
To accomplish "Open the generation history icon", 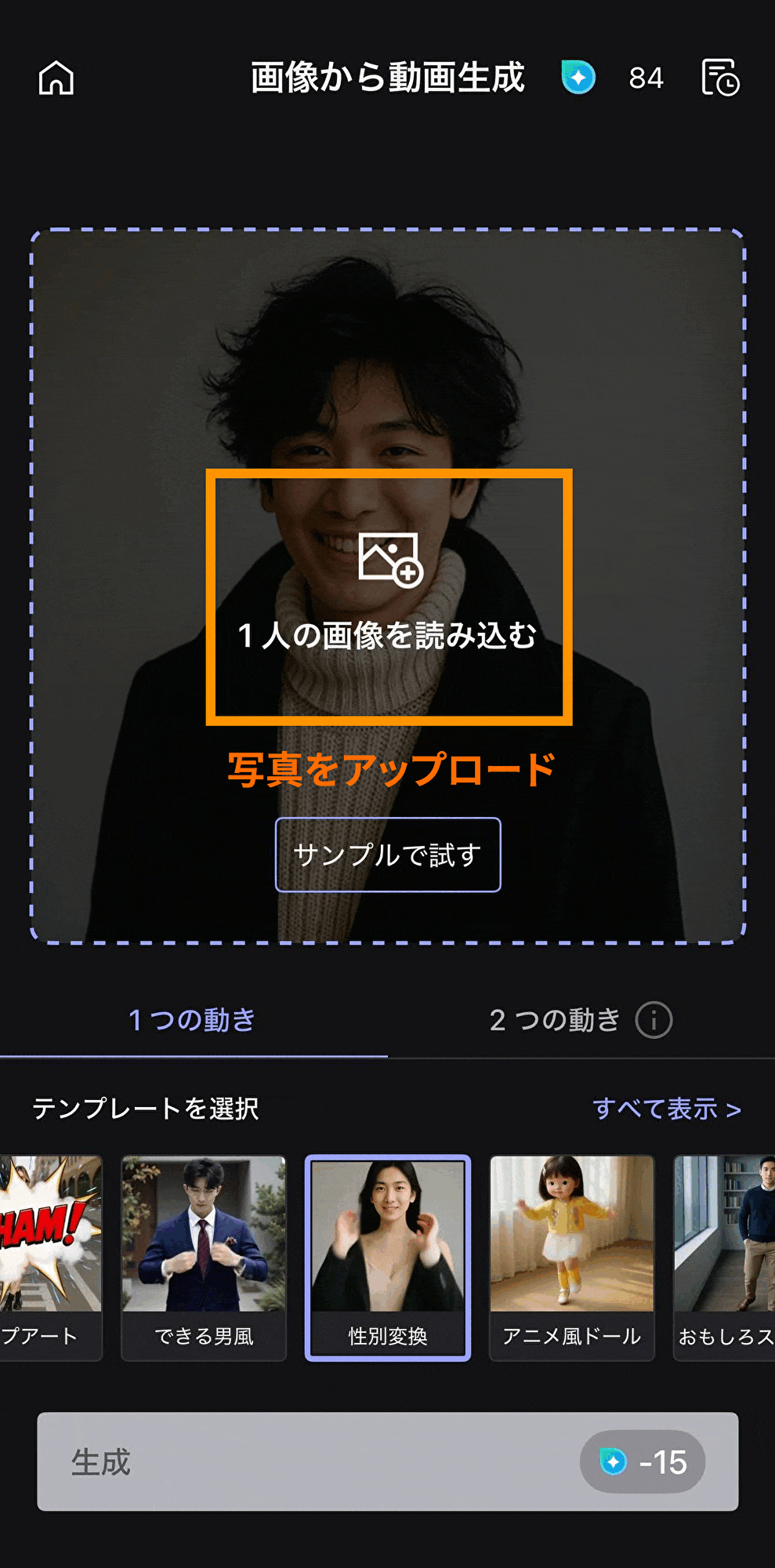I will point(719,78).
